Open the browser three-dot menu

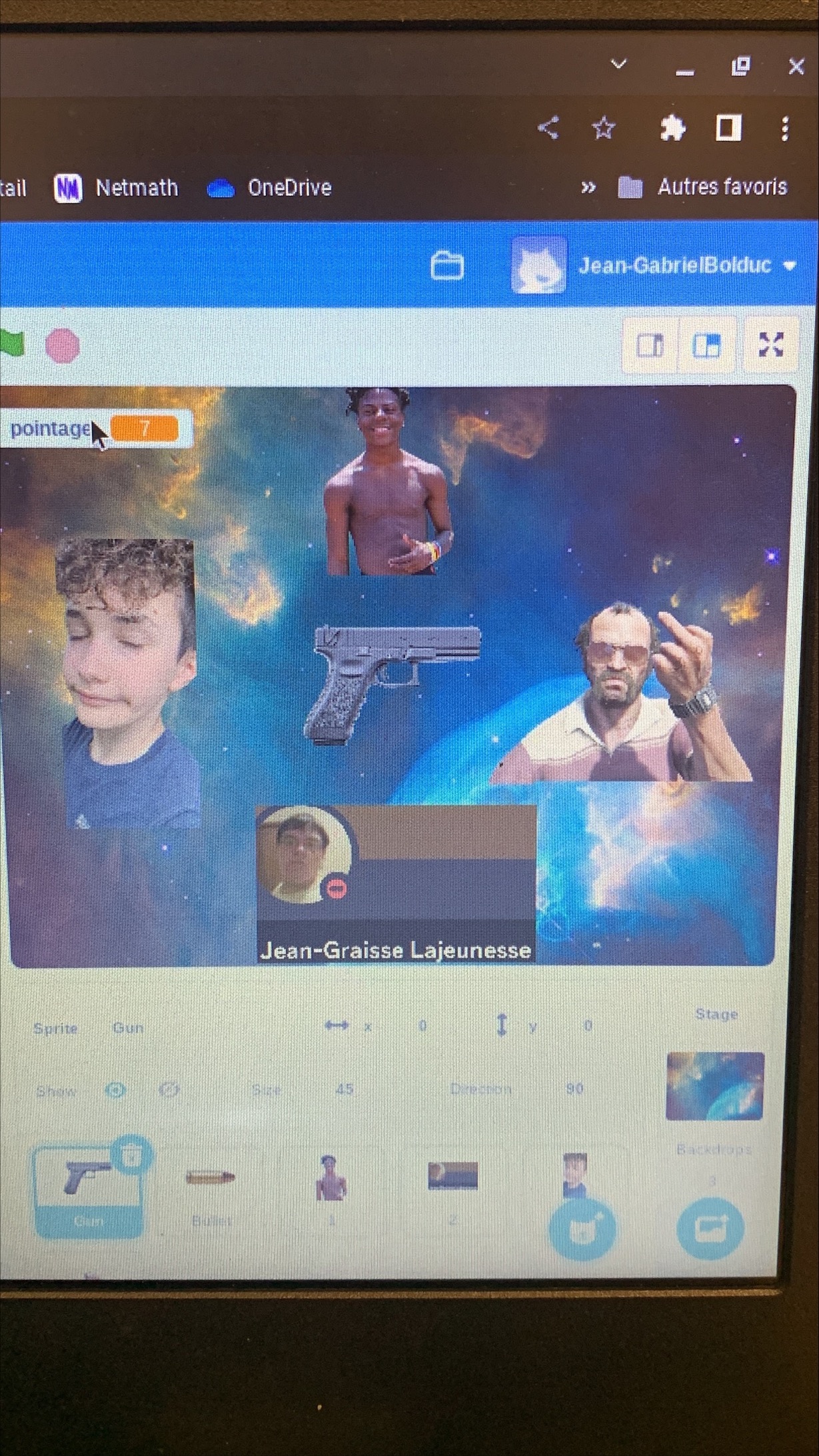785,128
